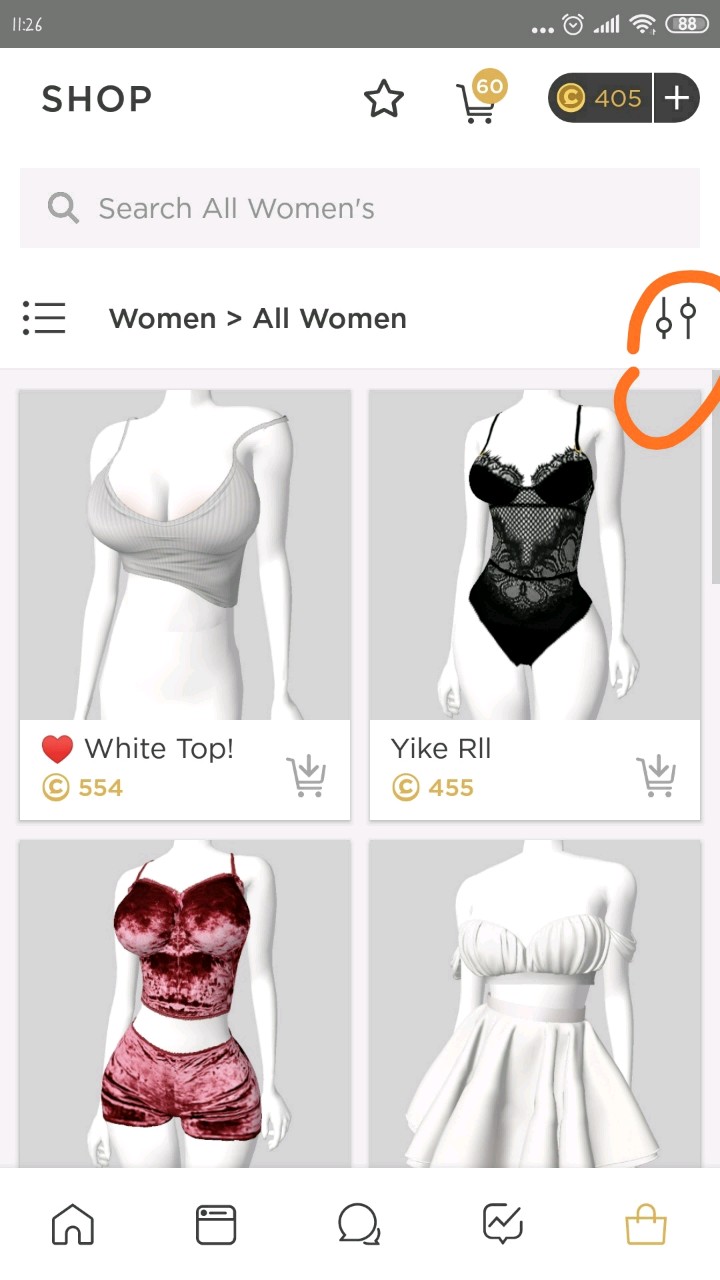Open the wishlist star icon
The image size is (720, 1280).
pos(383,99)
